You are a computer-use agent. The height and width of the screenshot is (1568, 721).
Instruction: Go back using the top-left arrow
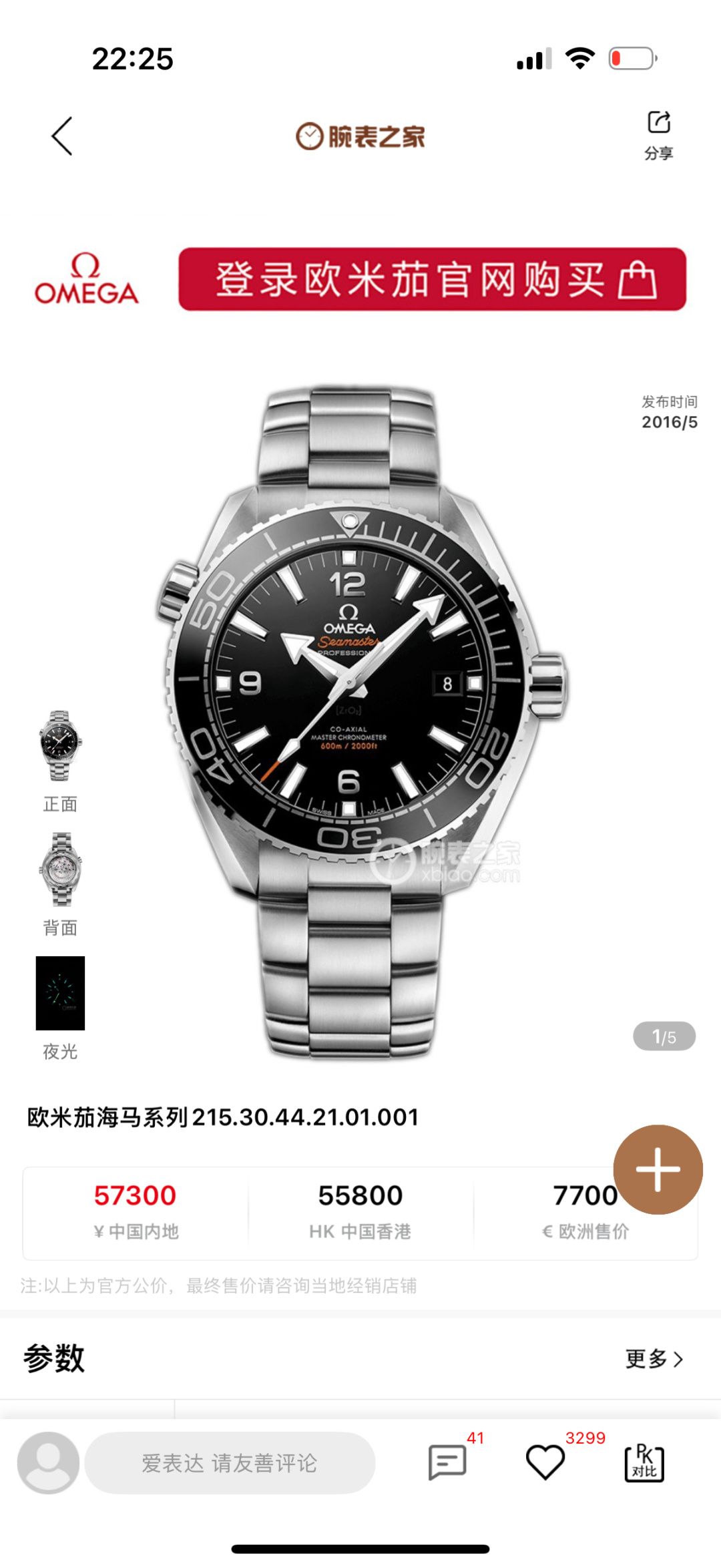pos(62,136)
